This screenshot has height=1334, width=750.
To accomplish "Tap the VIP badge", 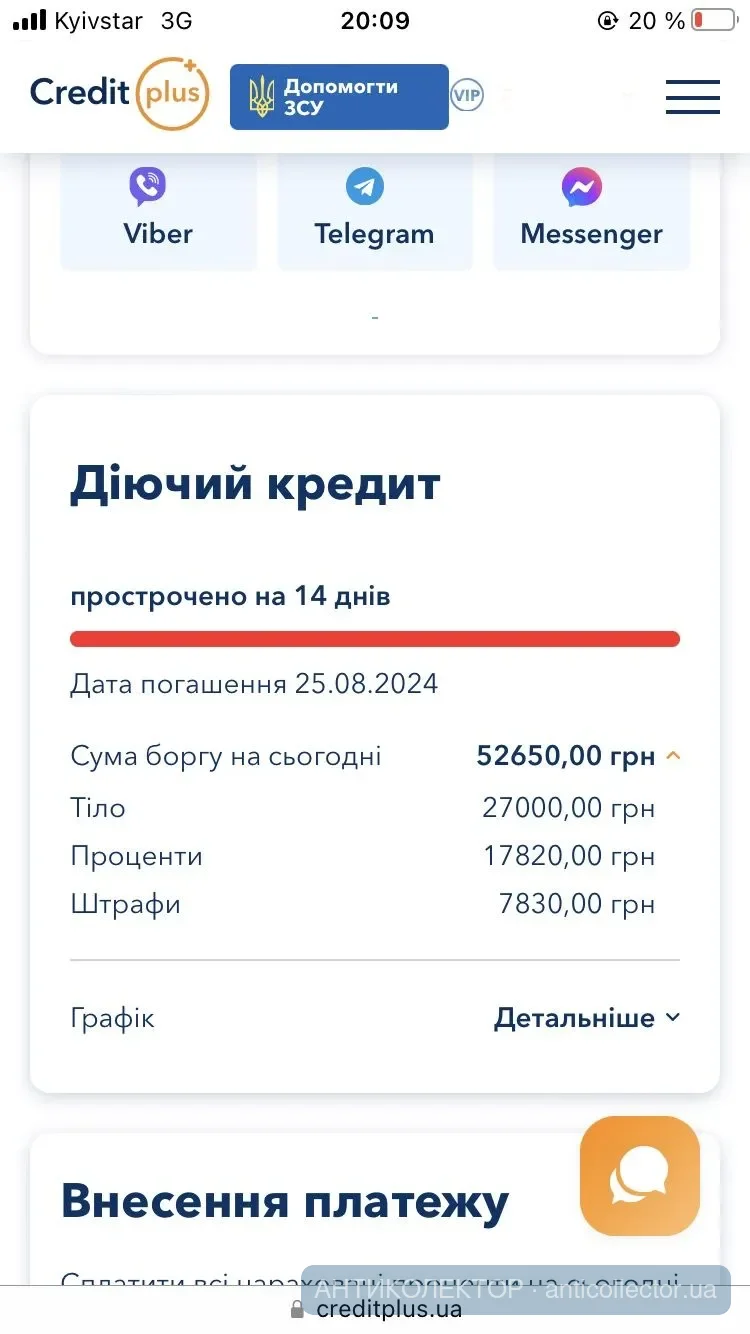I will pyautogui.click(x=467, y=96).
